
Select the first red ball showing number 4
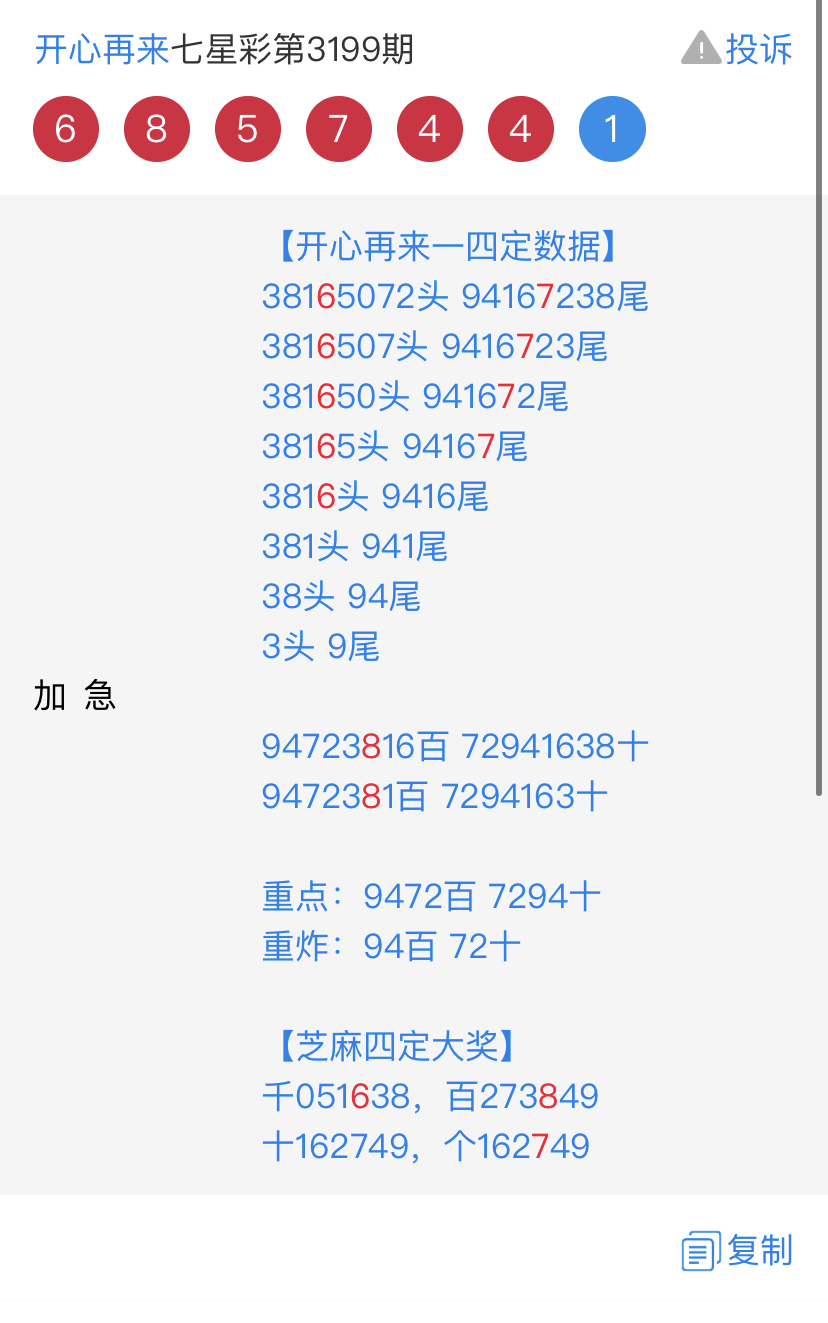tap(429, 128)
